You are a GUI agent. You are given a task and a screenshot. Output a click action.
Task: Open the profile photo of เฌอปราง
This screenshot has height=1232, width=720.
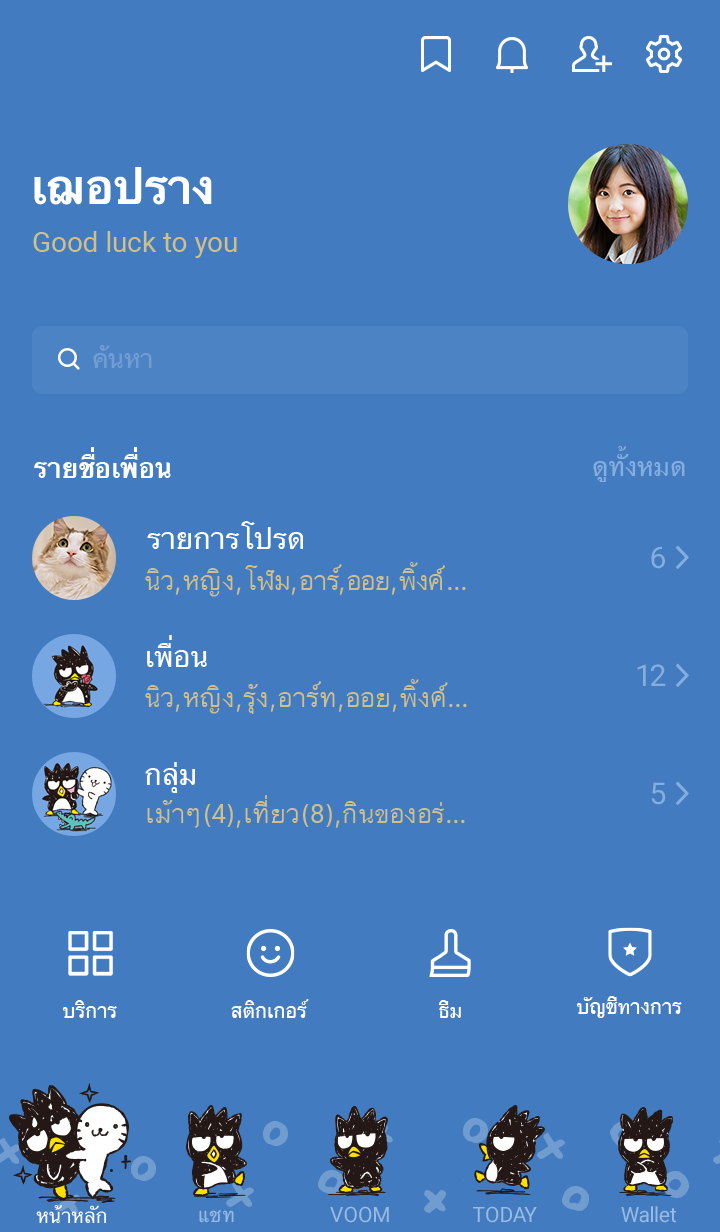tap(628, 204)
